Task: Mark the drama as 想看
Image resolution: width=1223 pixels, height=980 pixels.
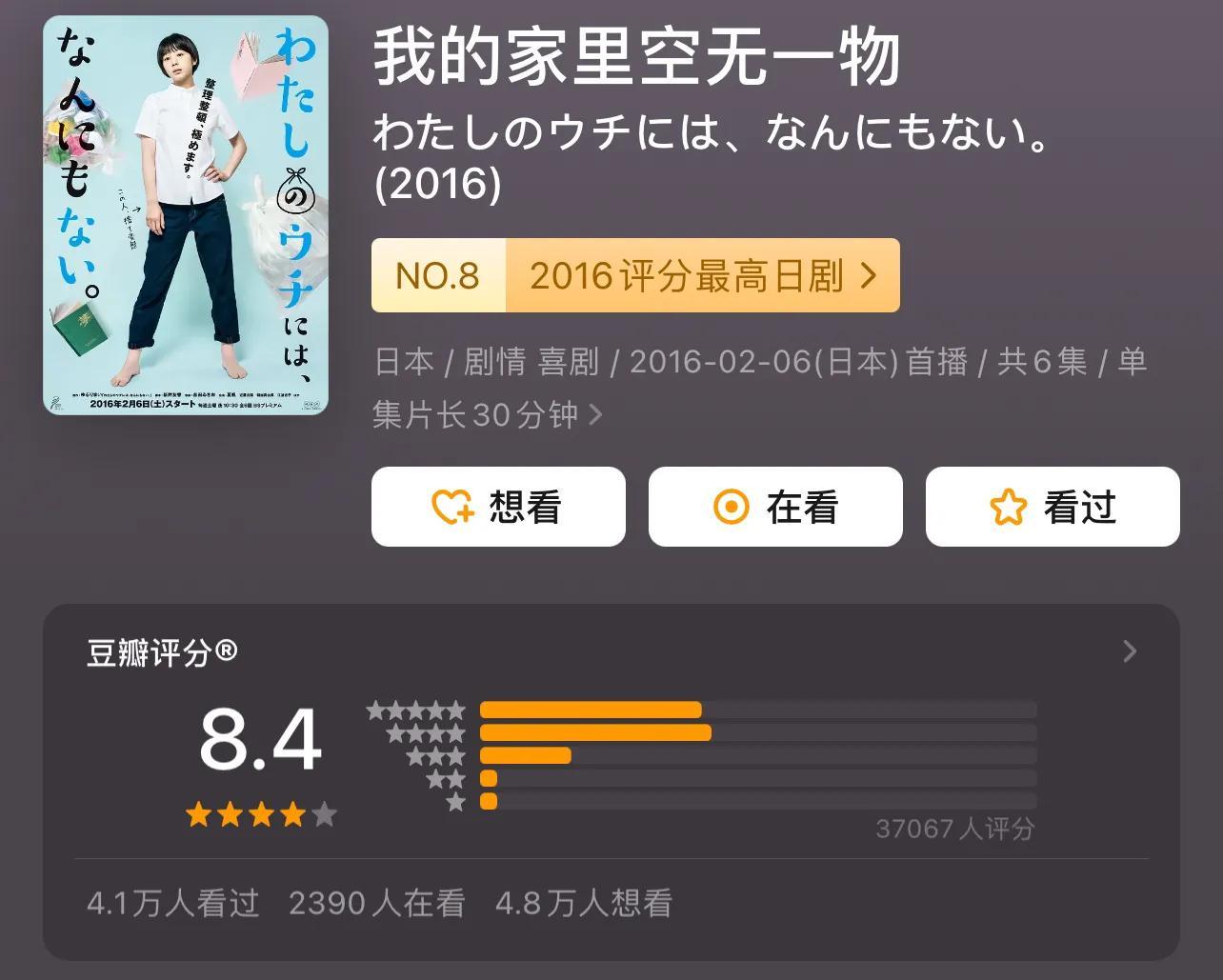Action: coord(498,507)
